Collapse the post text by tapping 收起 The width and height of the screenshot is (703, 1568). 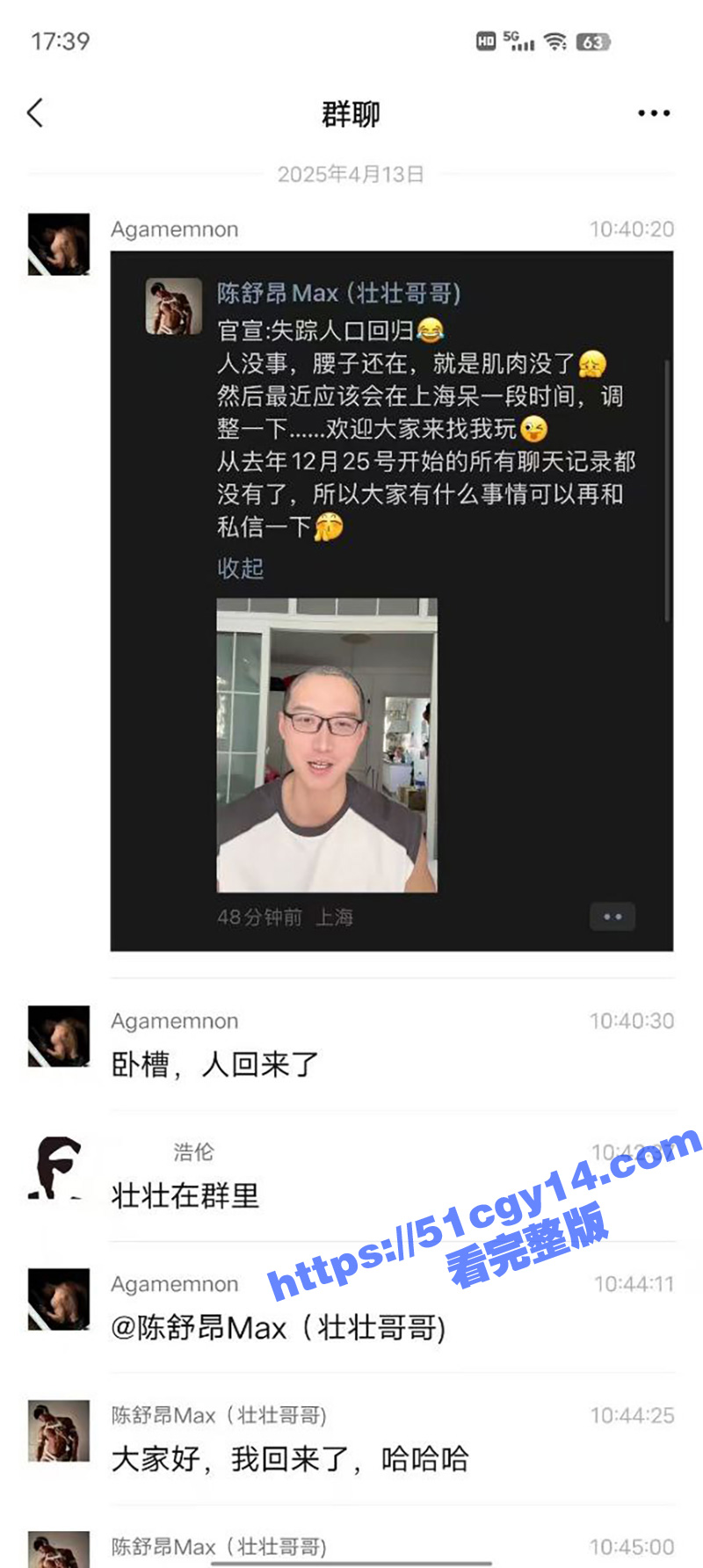click(x=240, y=569)
